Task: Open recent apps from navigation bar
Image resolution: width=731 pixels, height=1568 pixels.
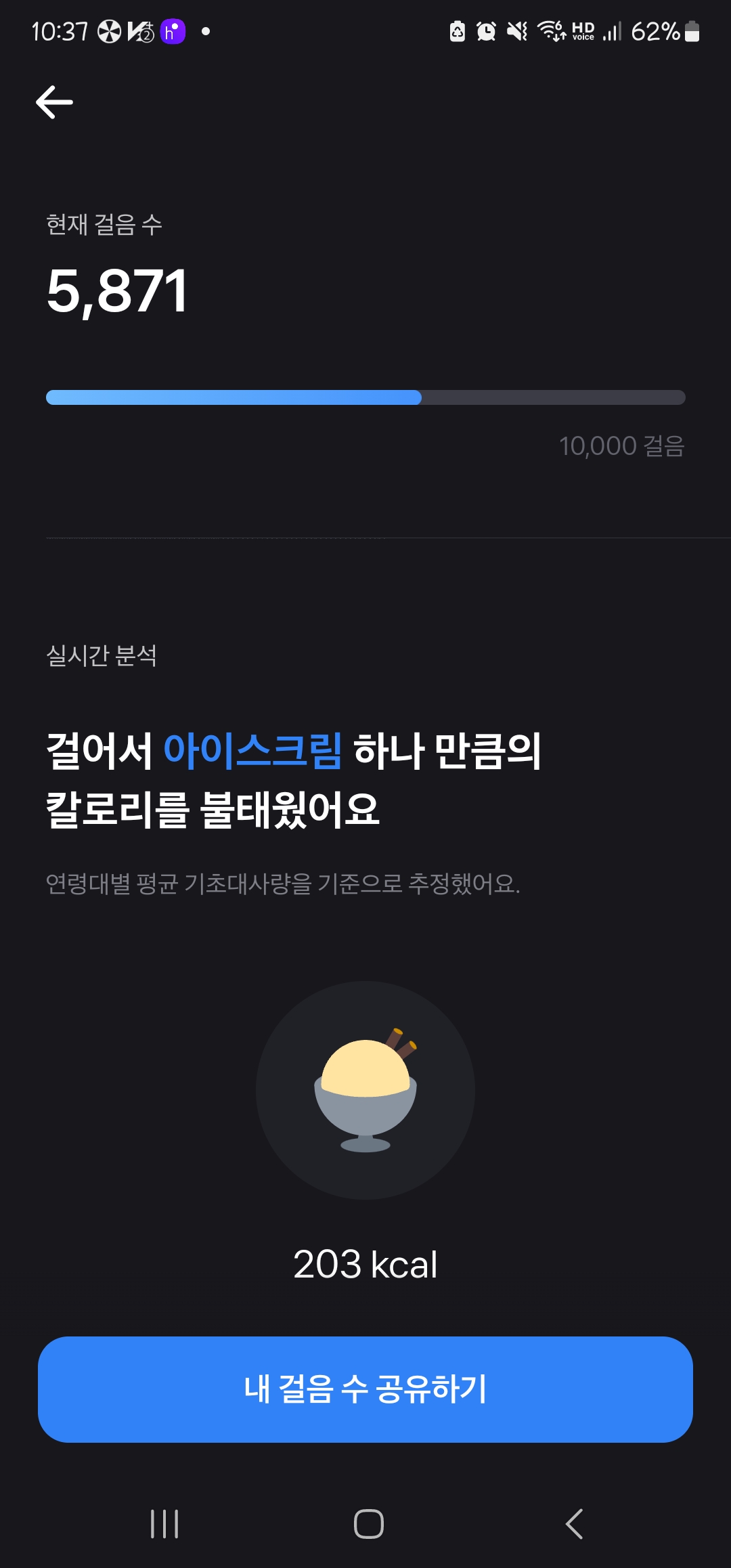Action: (164, 1524)
